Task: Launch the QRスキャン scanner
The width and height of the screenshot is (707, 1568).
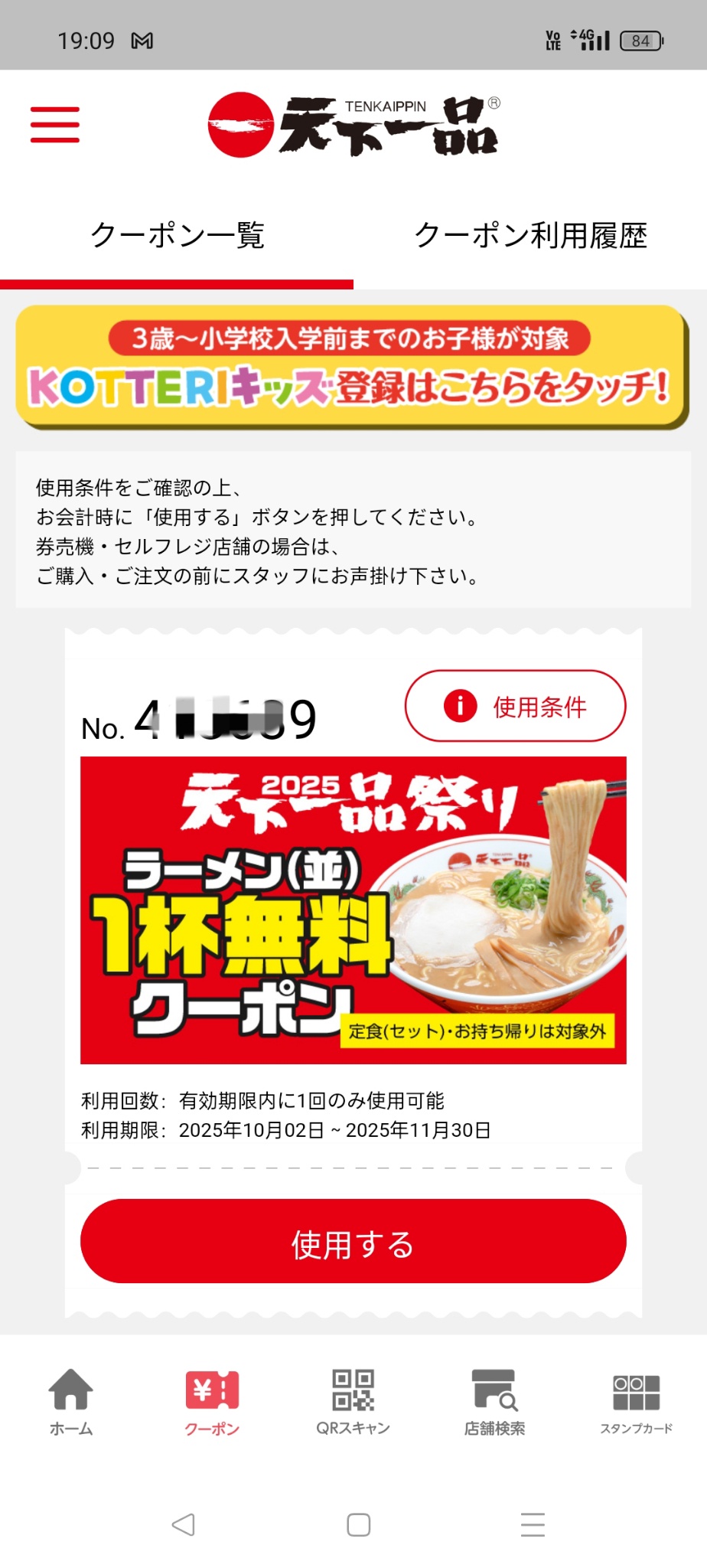Action: pyautogui.click(x=353, y=1401)
